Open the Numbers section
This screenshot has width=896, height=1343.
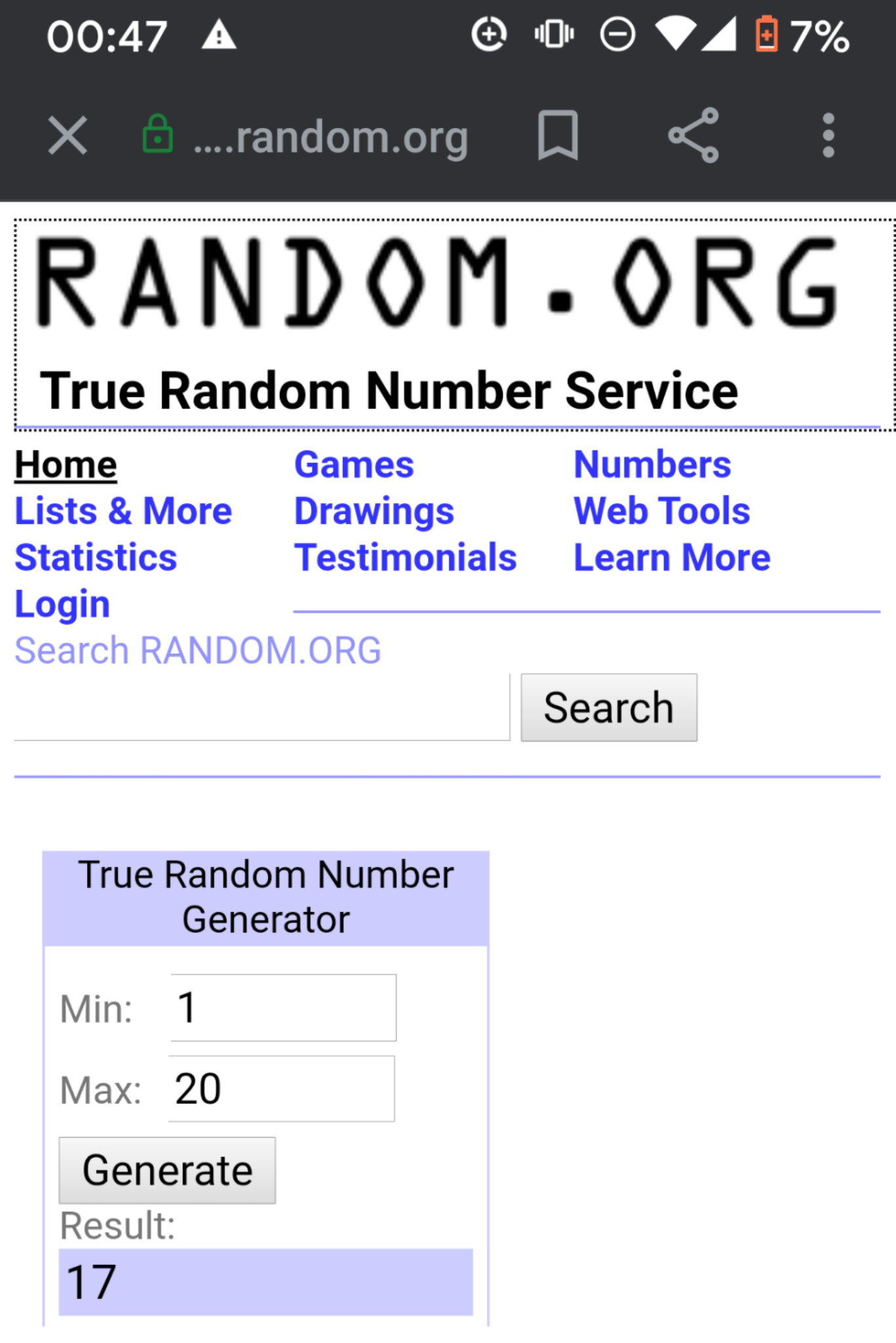coord(652,465)
